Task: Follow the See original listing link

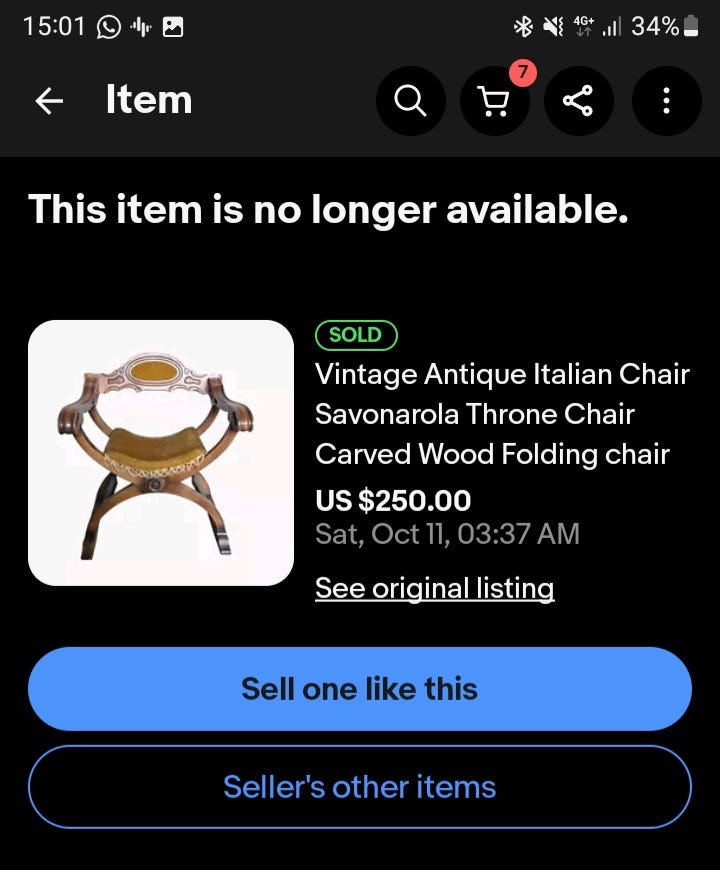Action: click(434, 588)
